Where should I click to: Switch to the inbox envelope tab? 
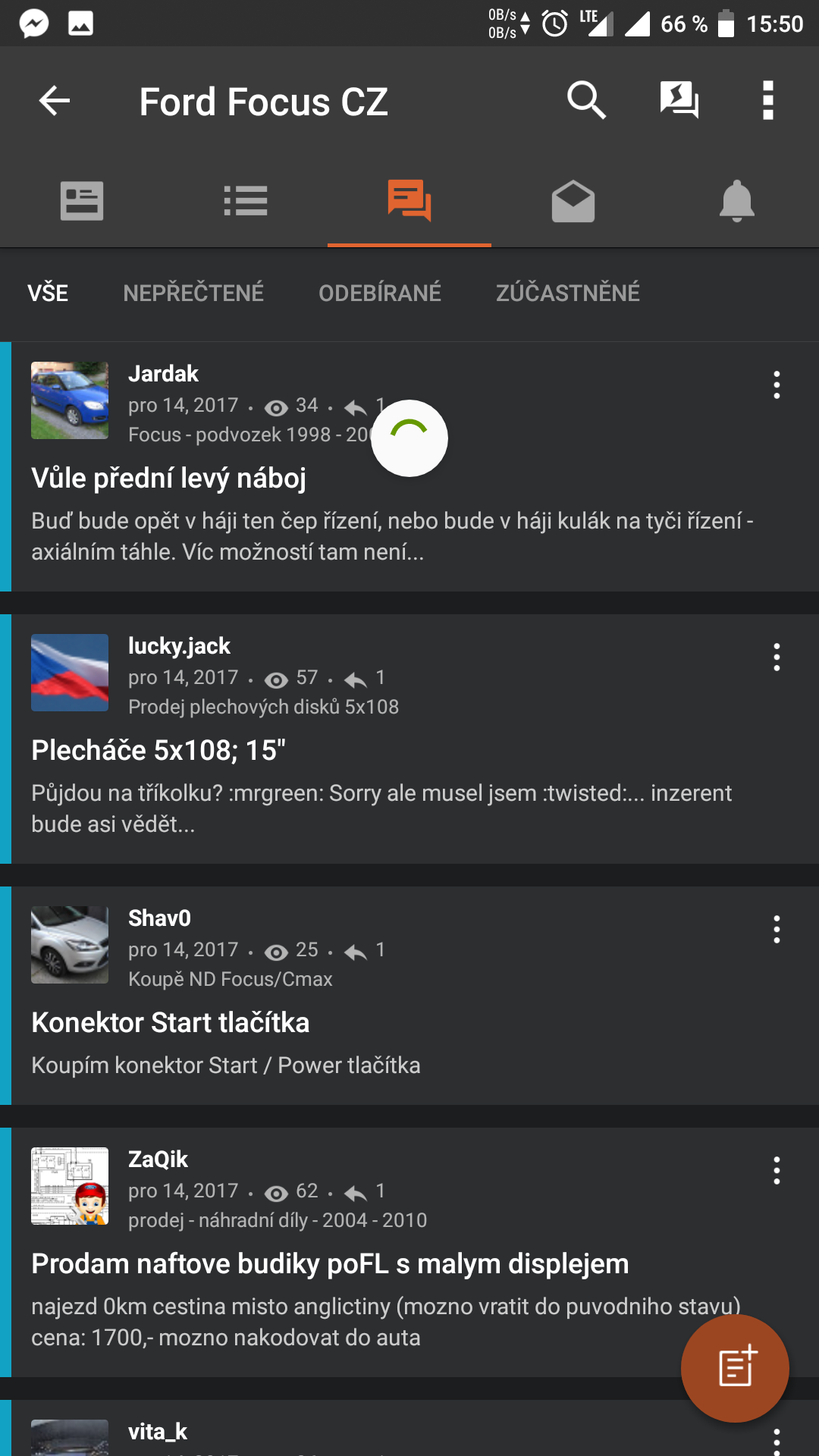click(573, 201)
